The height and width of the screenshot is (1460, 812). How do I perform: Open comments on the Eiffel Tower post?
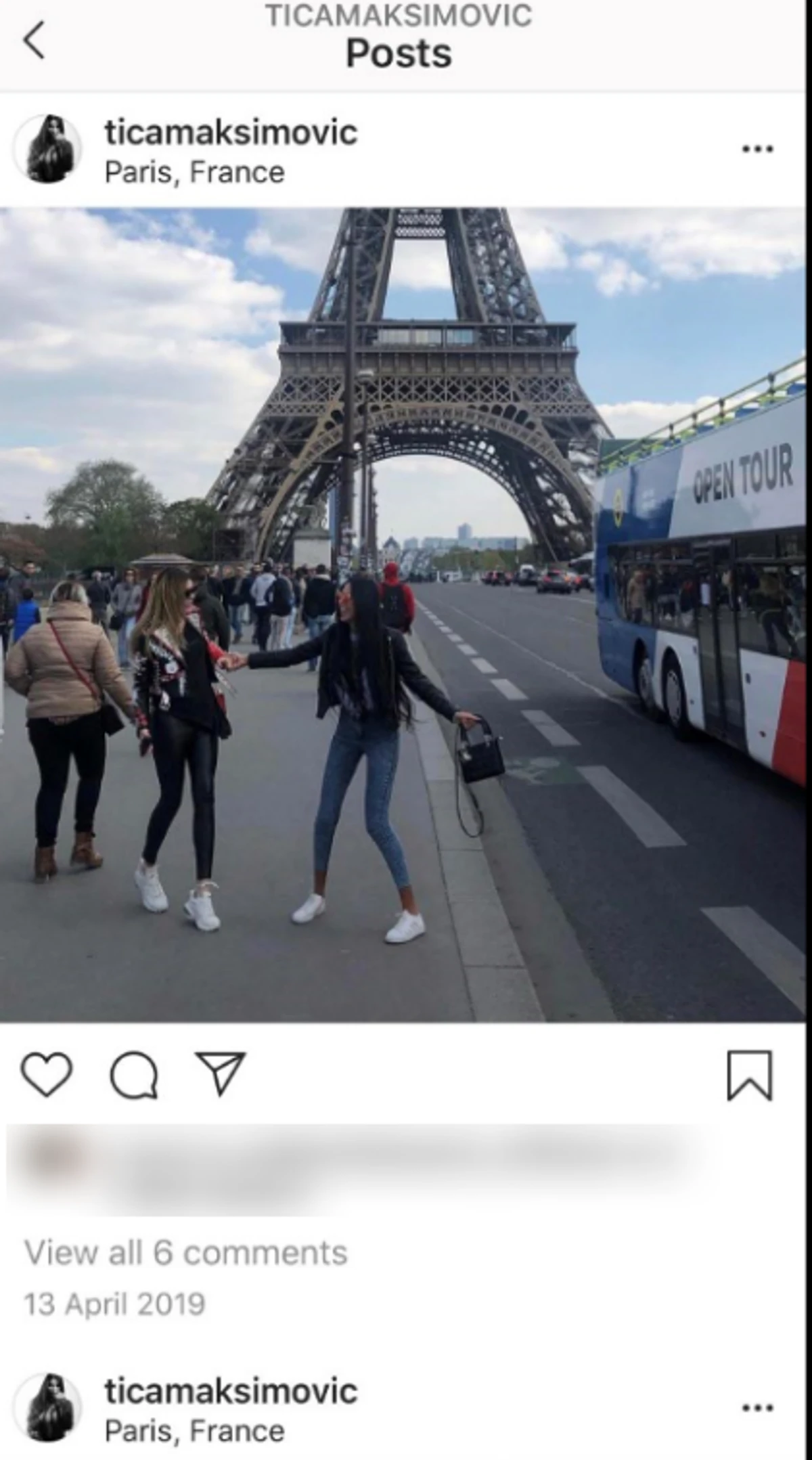[134, 1074]
